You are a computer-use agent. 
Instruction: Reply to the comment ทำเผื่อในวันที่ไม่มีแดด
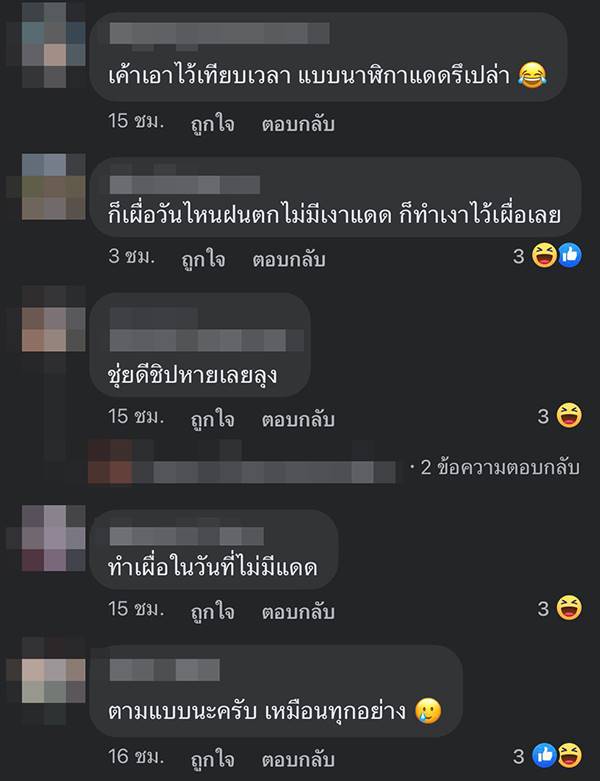pyautogui.click(x=298, y=610)
